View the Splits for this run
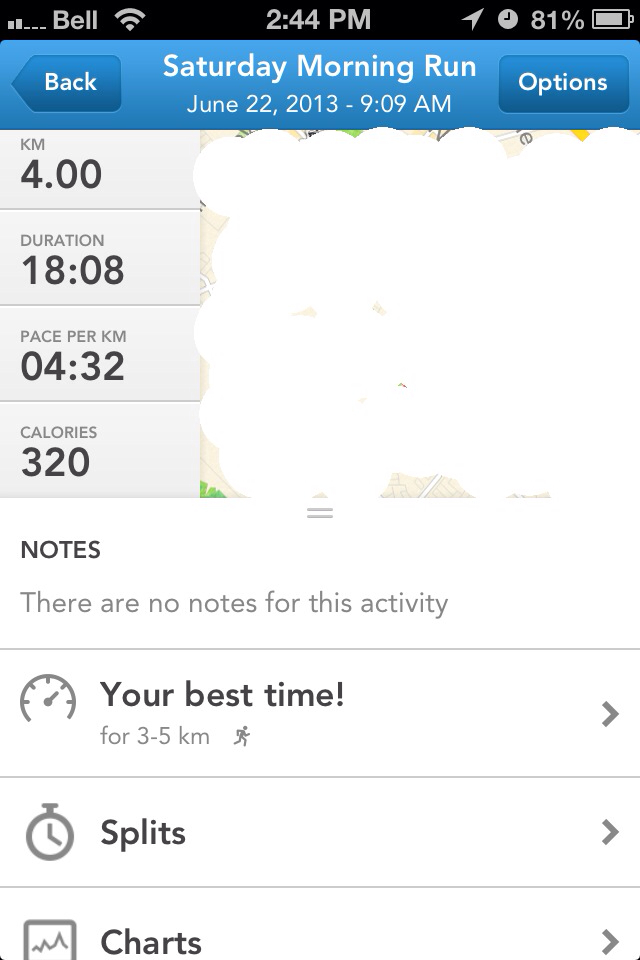Viewport: 640px width, 960px height. click(x=320, y=832)
